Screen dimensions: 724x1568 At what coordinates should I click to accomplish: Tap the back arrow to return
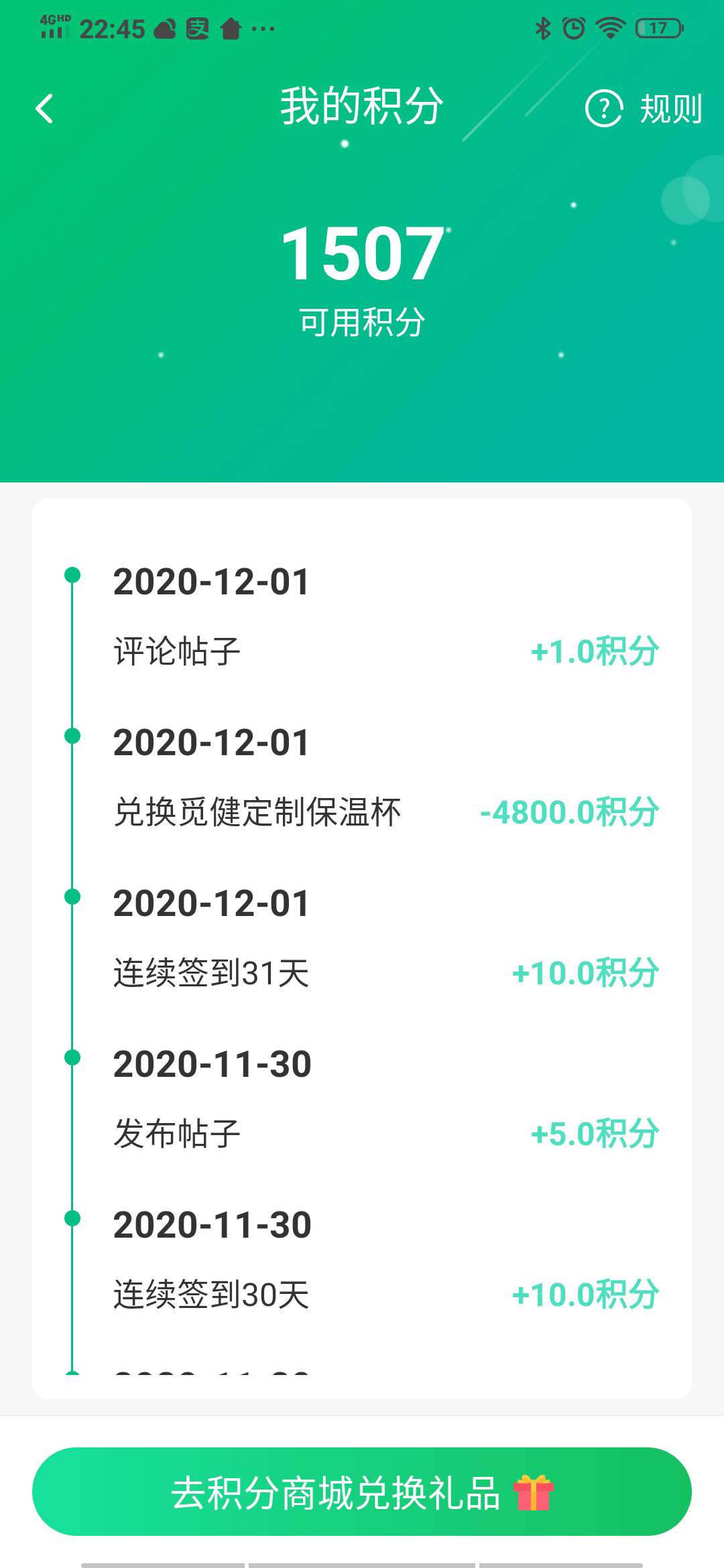[44, 109]
